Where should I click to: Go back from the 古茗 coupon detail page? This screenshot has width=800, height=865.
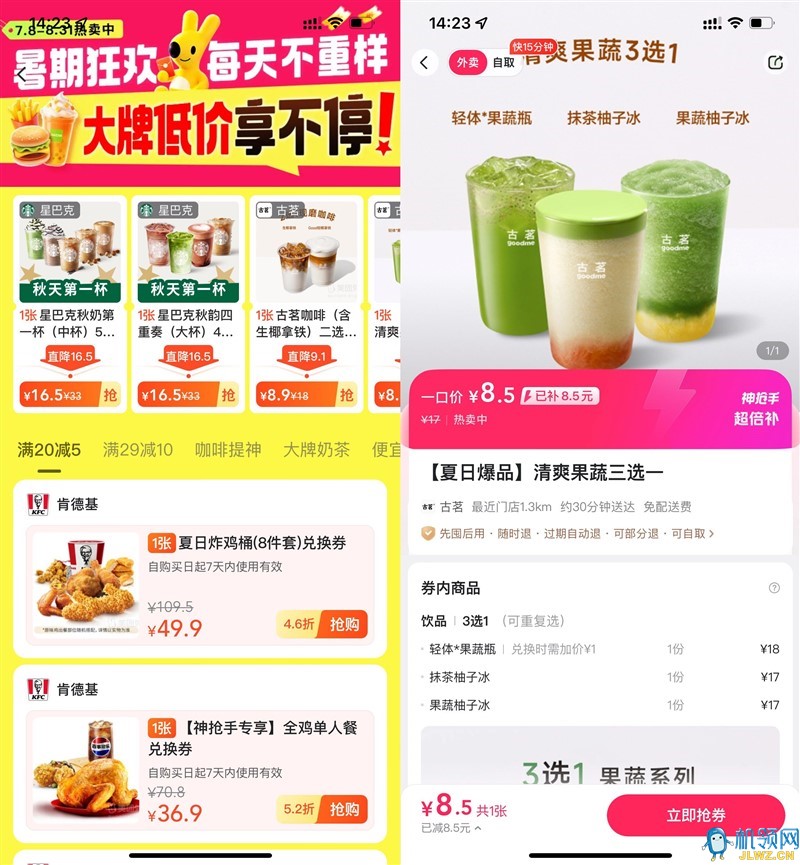click(x=425, y=62)
